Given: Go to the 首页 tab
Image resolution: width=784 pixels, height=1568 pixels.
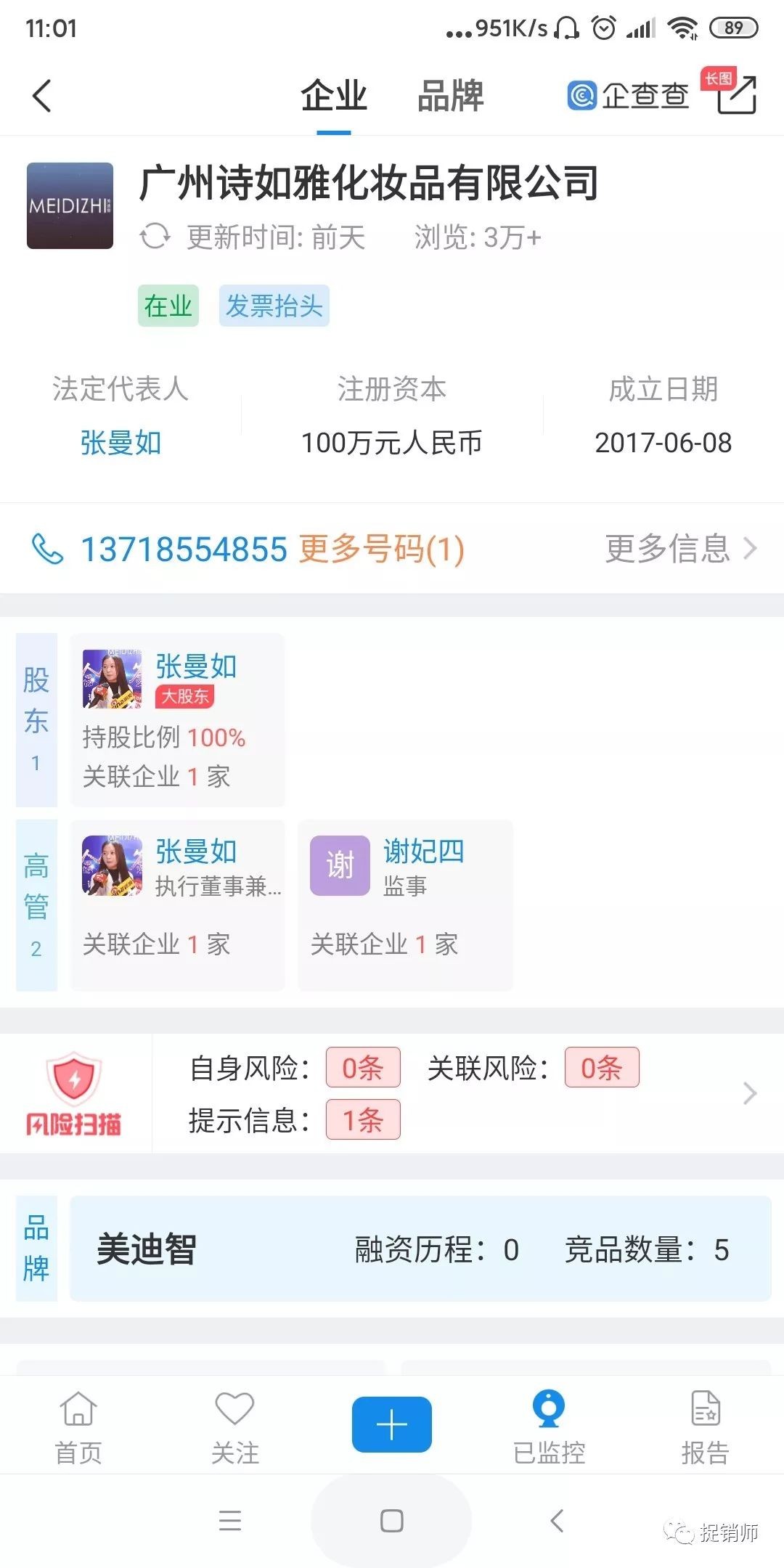Looking at the screenshot, I should click(78, 1426).
